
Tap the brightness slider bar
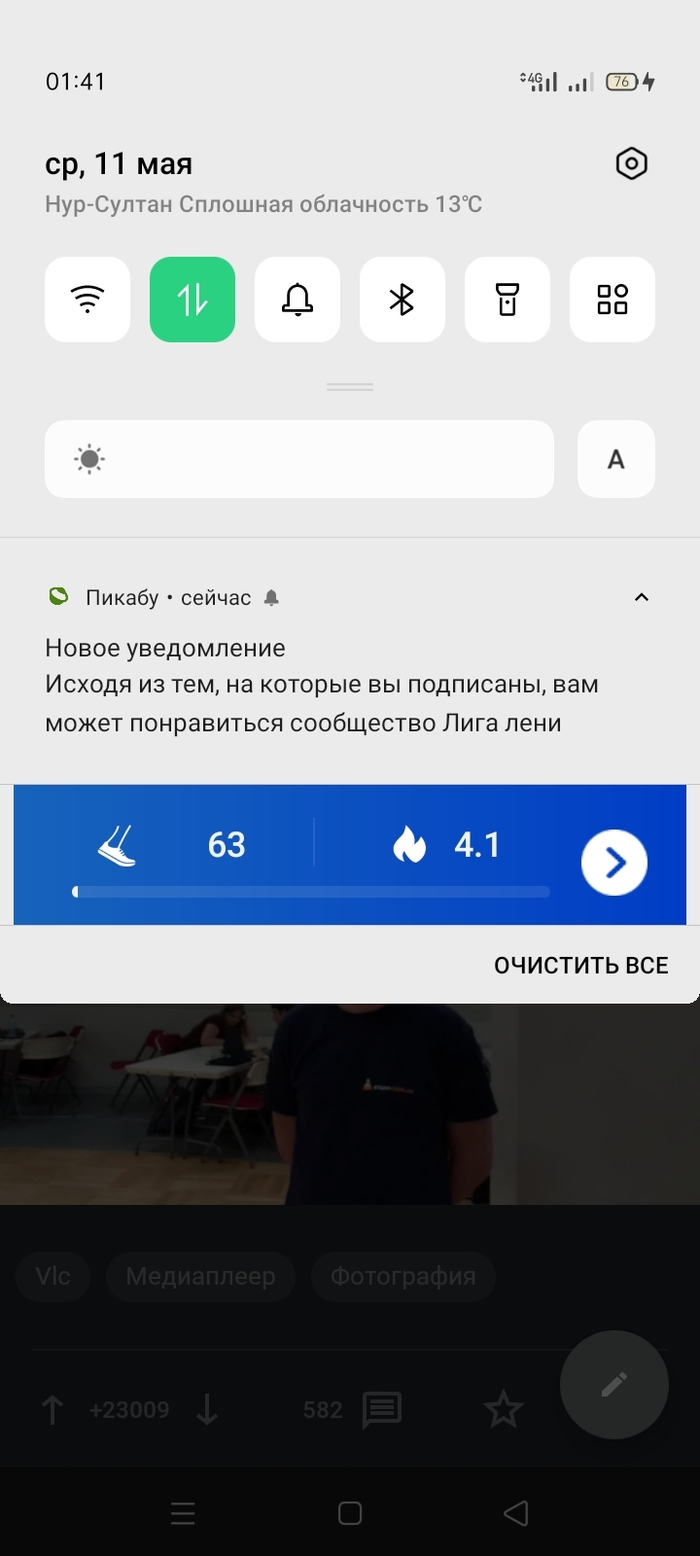coord(300,459)
